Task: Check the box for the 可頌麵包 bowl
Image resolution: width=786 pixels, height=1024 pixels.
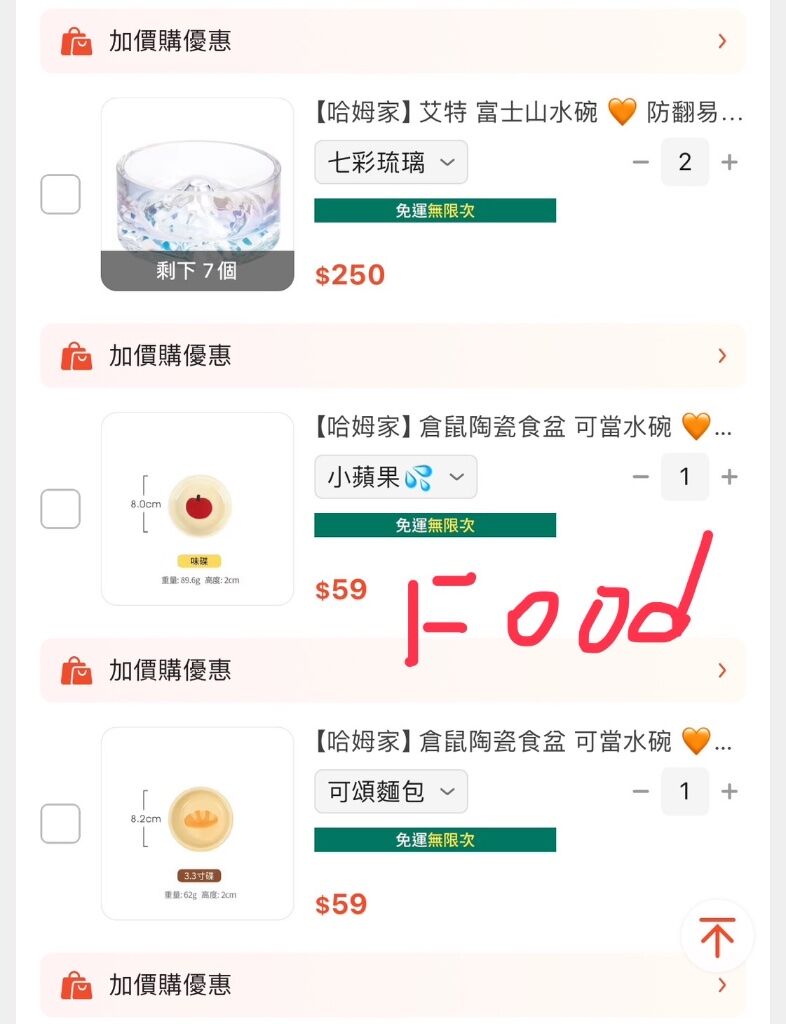Action: point(60,823)
